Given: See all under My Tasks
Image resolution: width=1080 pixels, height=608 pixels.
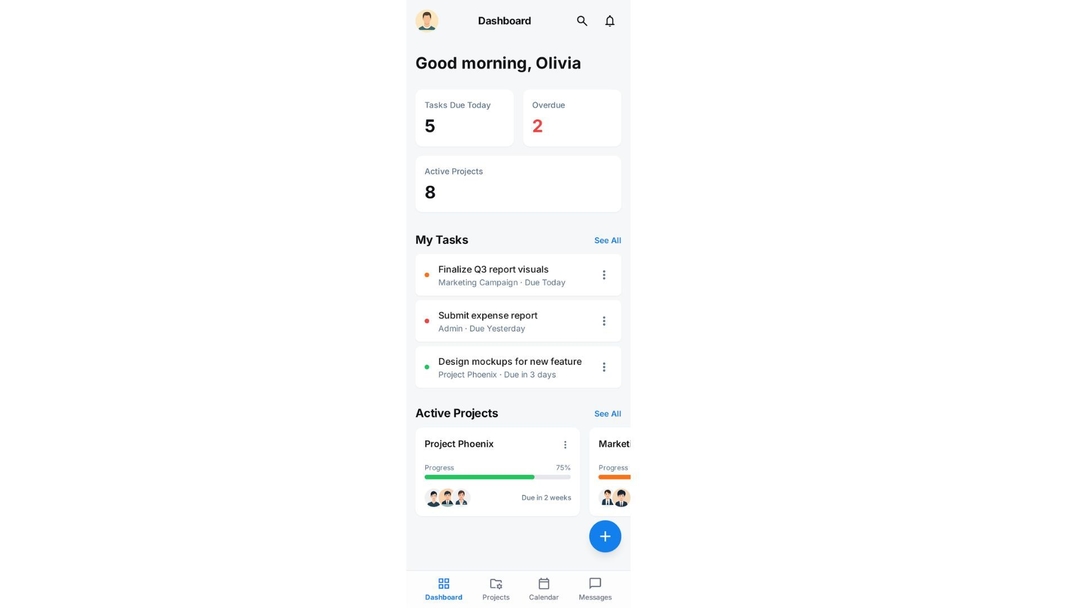Looking at the screenshot, I should (607, 240).
